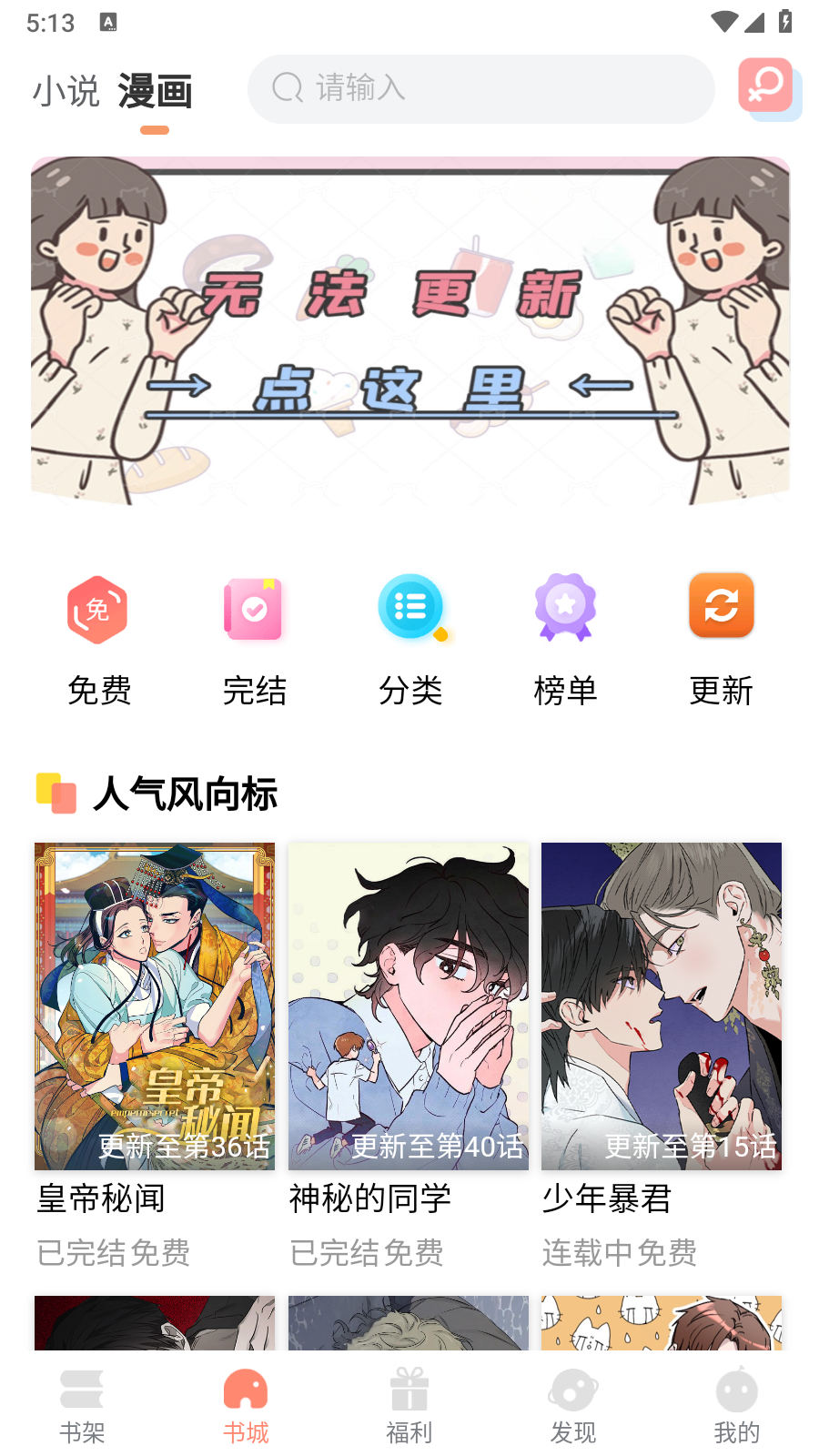This screenshot has height=1456, width=819.
Task: Tap the 请输入 search field
Action: (481, 89)
